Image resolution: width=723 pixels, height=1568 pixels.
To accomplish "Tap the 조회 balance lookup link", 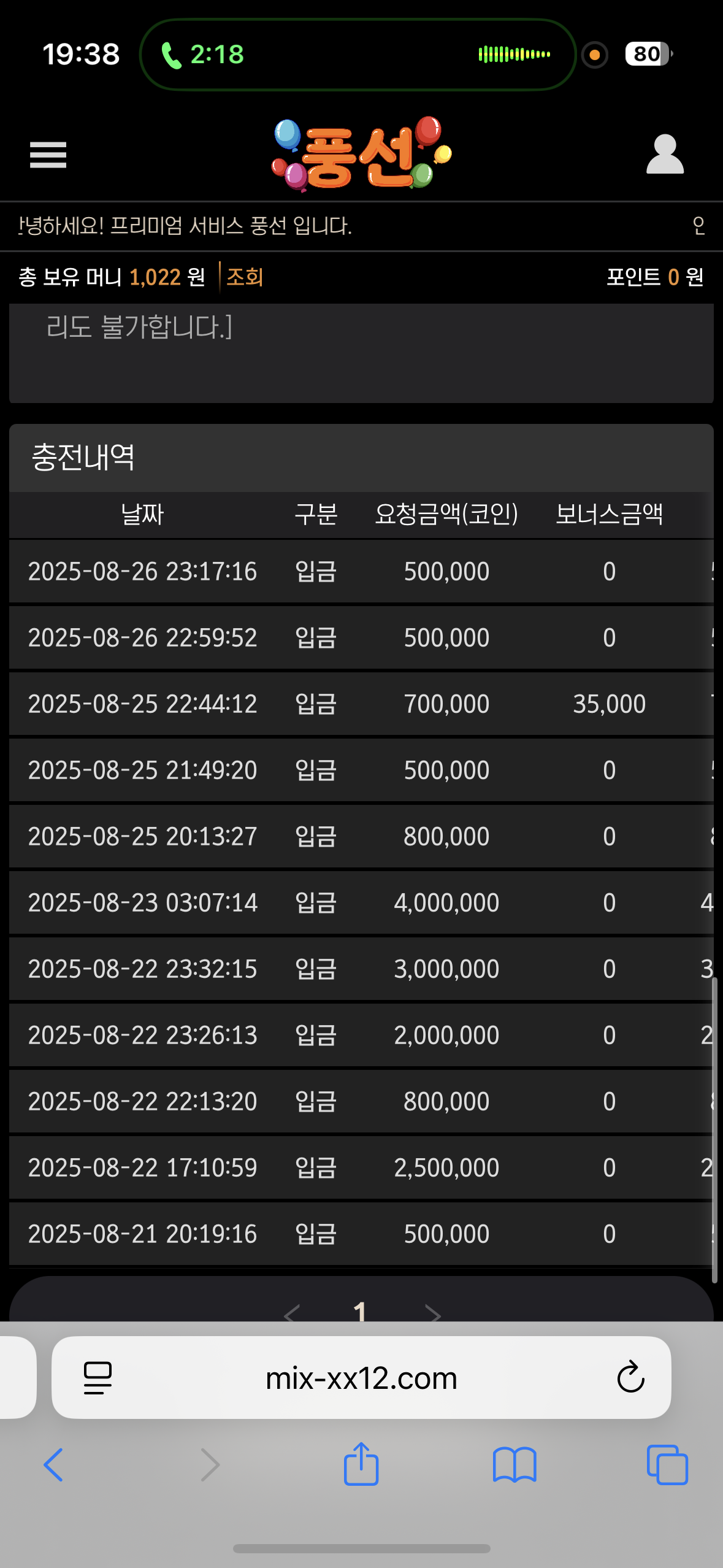I will pyautogui.click(x=245, y=277).
